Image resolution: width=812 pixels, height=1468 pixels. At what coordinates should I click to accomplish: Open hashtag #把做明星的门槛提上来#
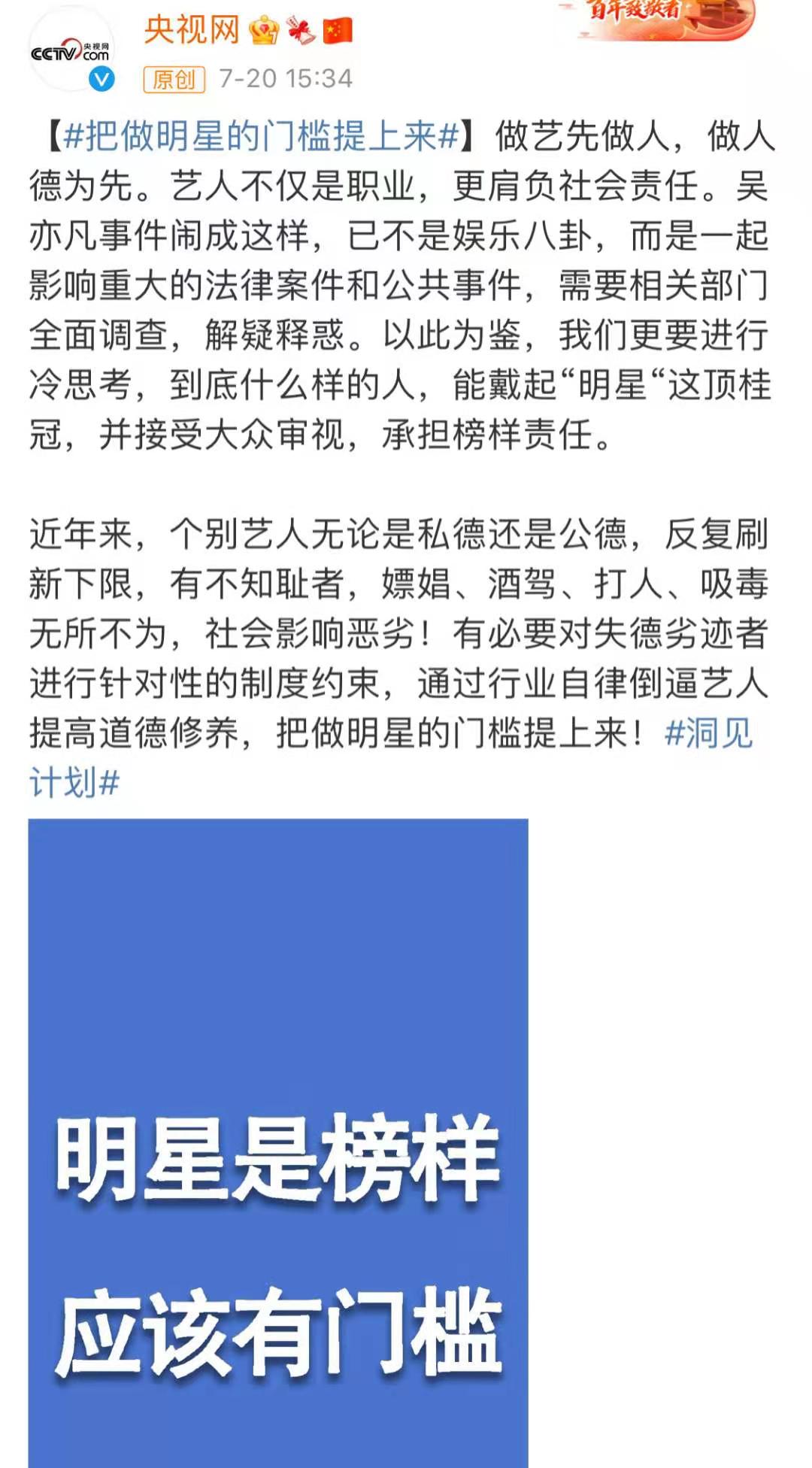[261, 136]
